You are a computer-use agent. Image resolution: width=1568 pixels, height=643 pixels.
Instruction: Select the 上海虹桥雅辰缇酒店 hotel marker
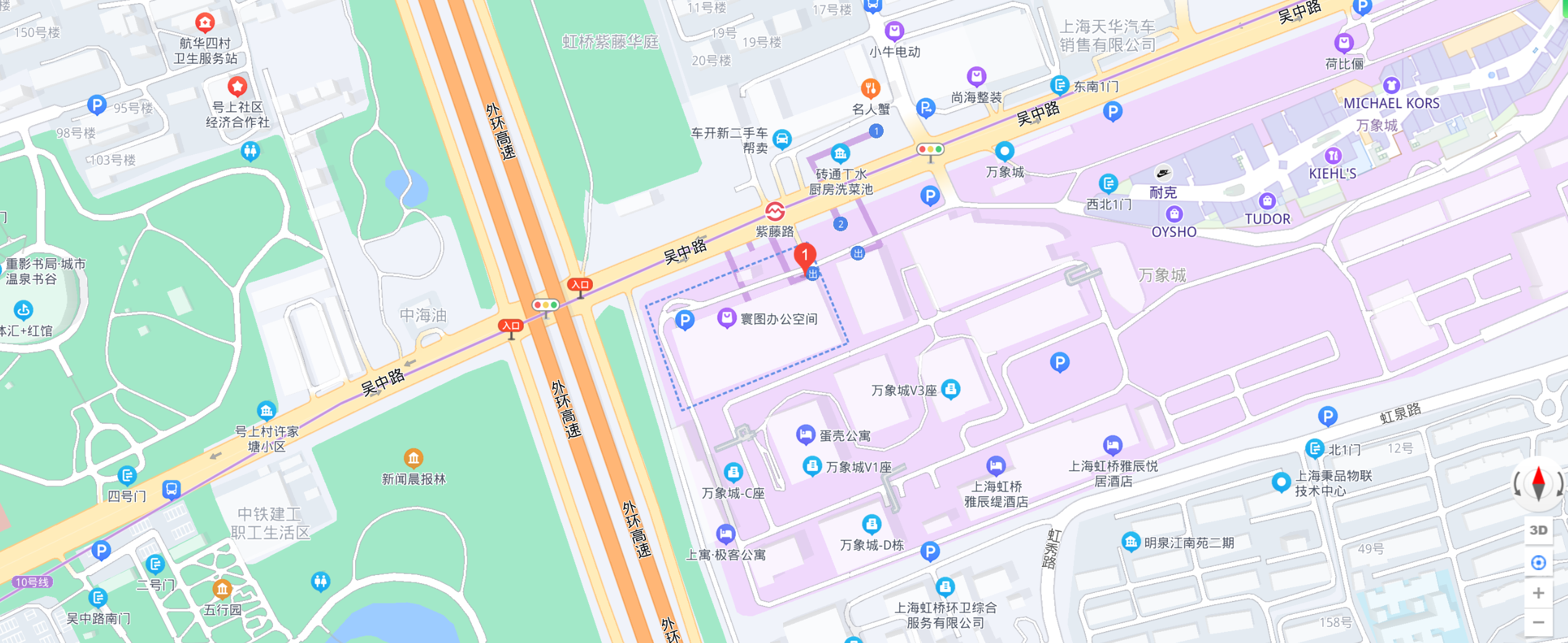[996, 465]
